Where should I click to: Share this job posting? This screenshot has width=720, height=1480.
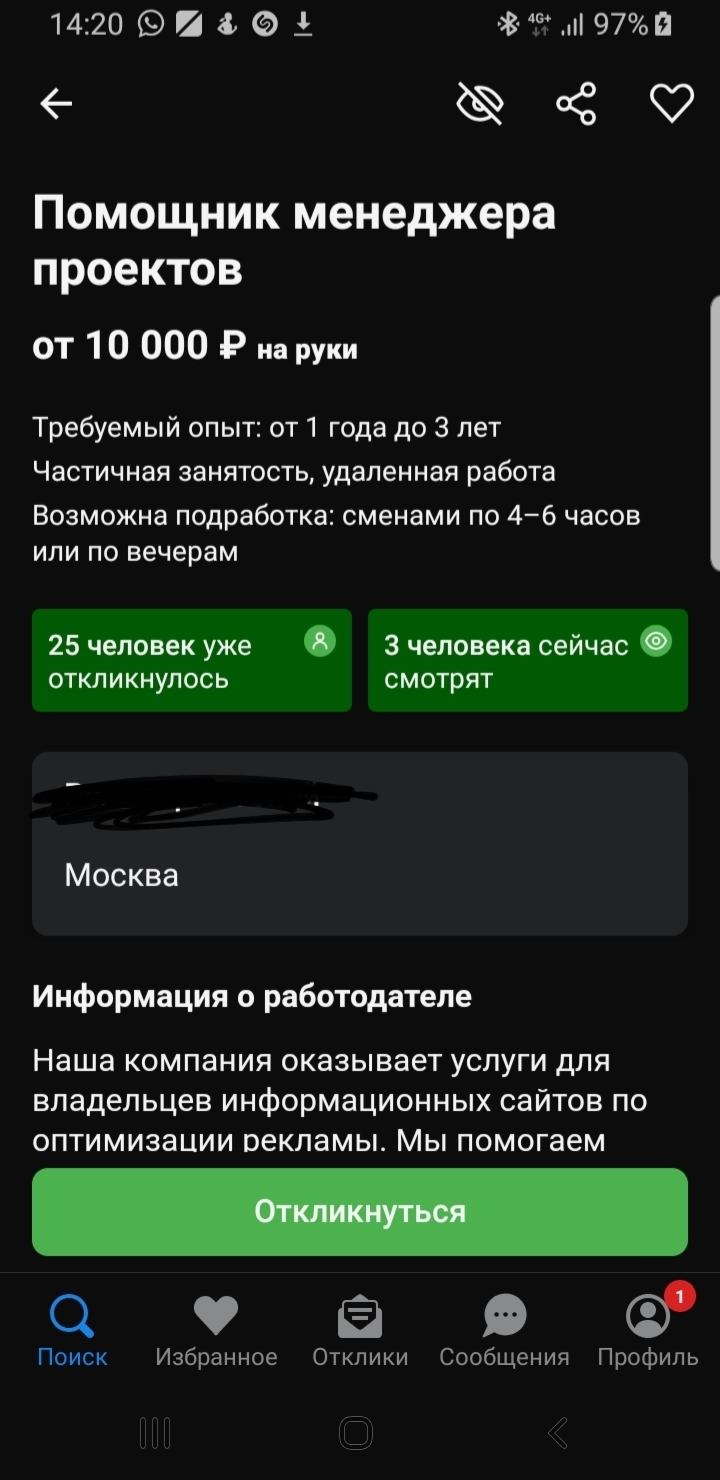(x=576, y=103)
